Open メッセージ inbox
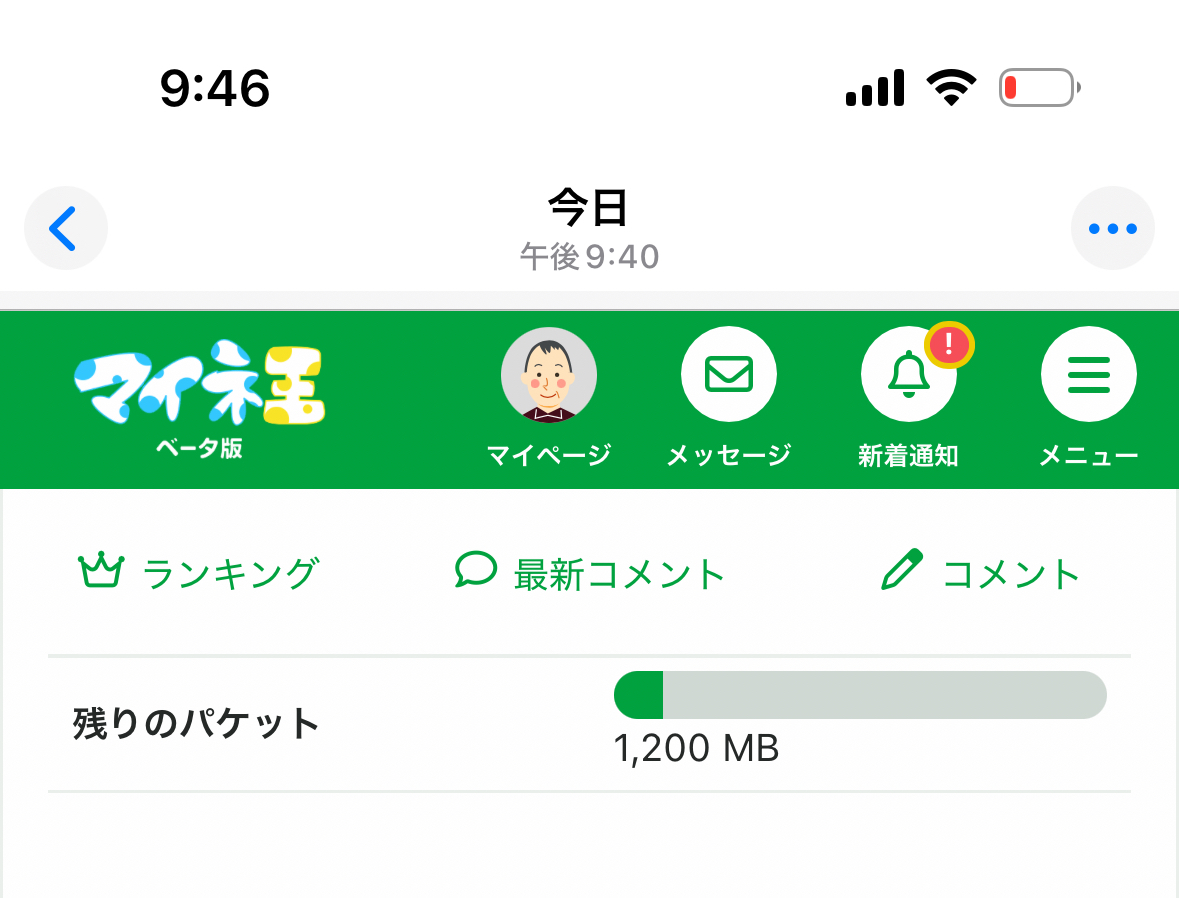 coord(728,376)
